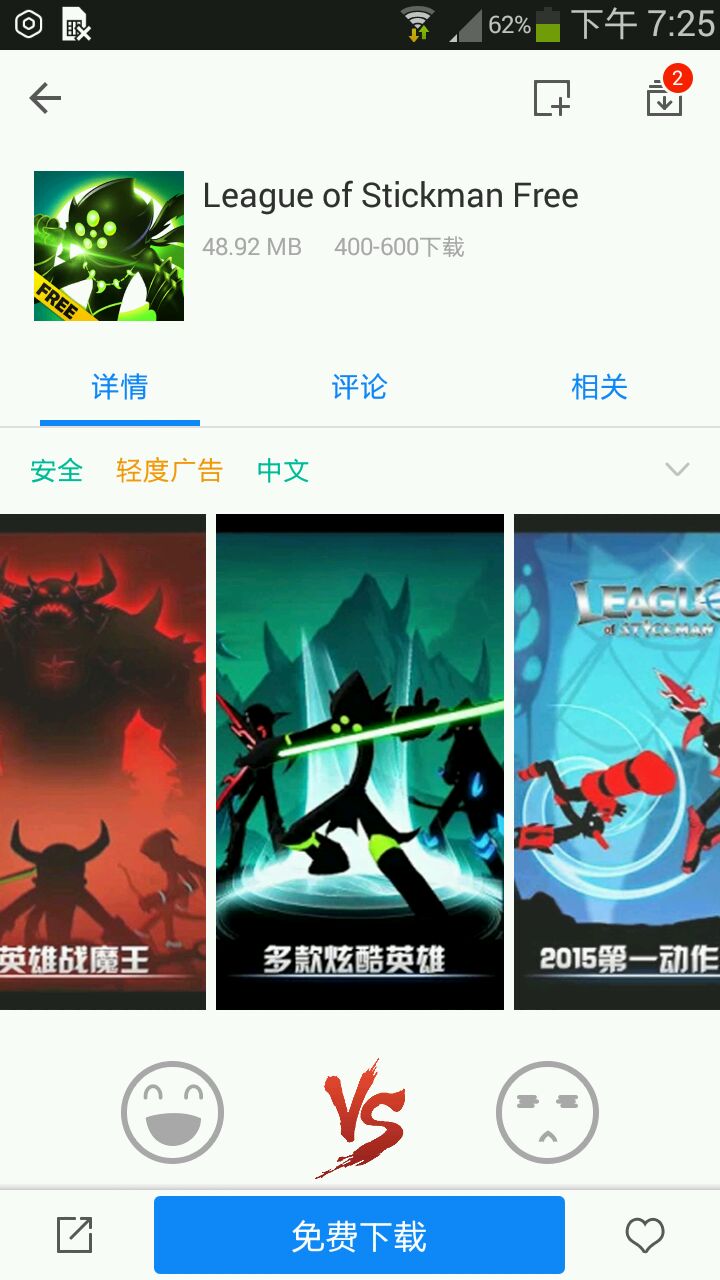Open the 2015第一动作 screenshot
This screenshot has width=720, height=1280.
pyautogui.click(x=617, y=760)
